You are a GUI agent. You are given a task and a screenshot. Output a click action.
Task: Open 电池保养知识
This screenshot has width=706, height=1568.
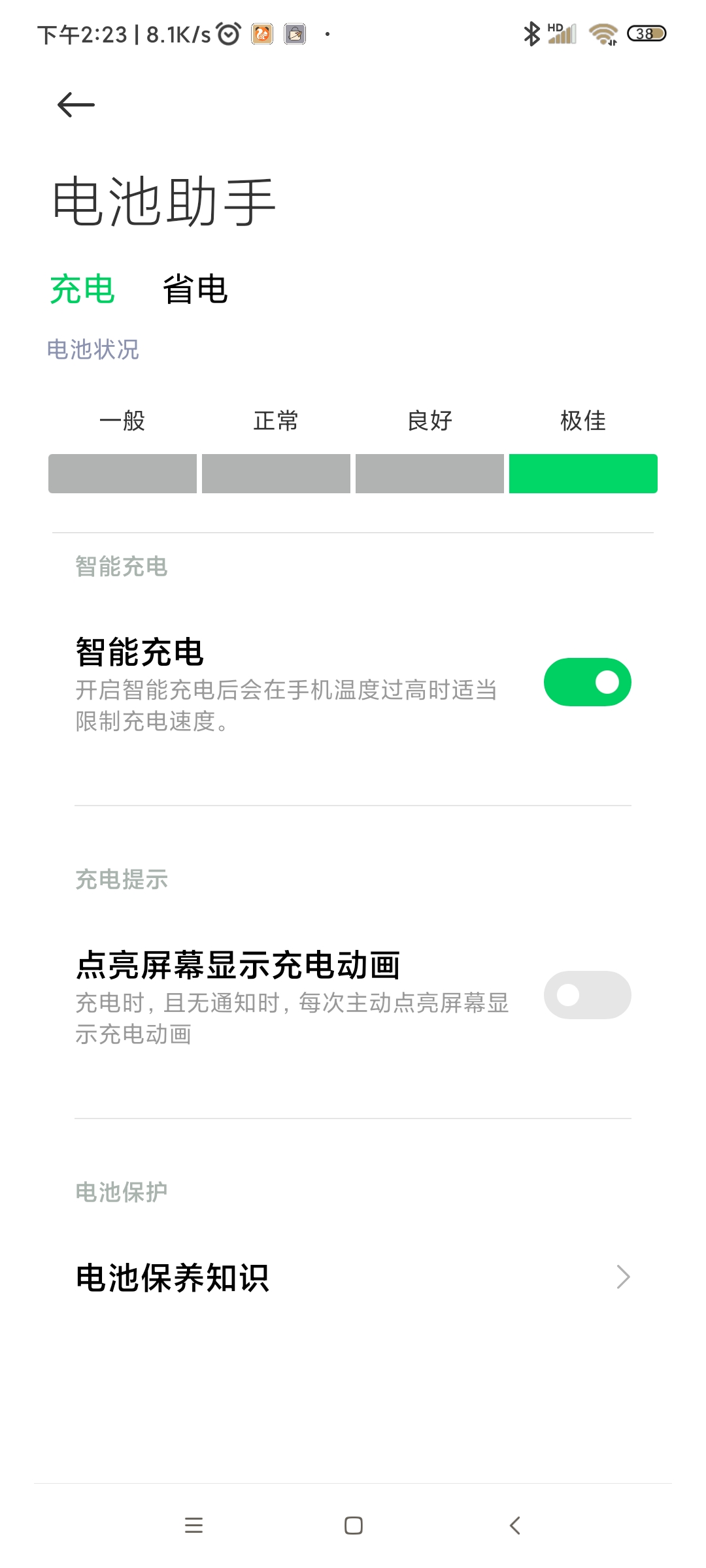click(353, 1277)
